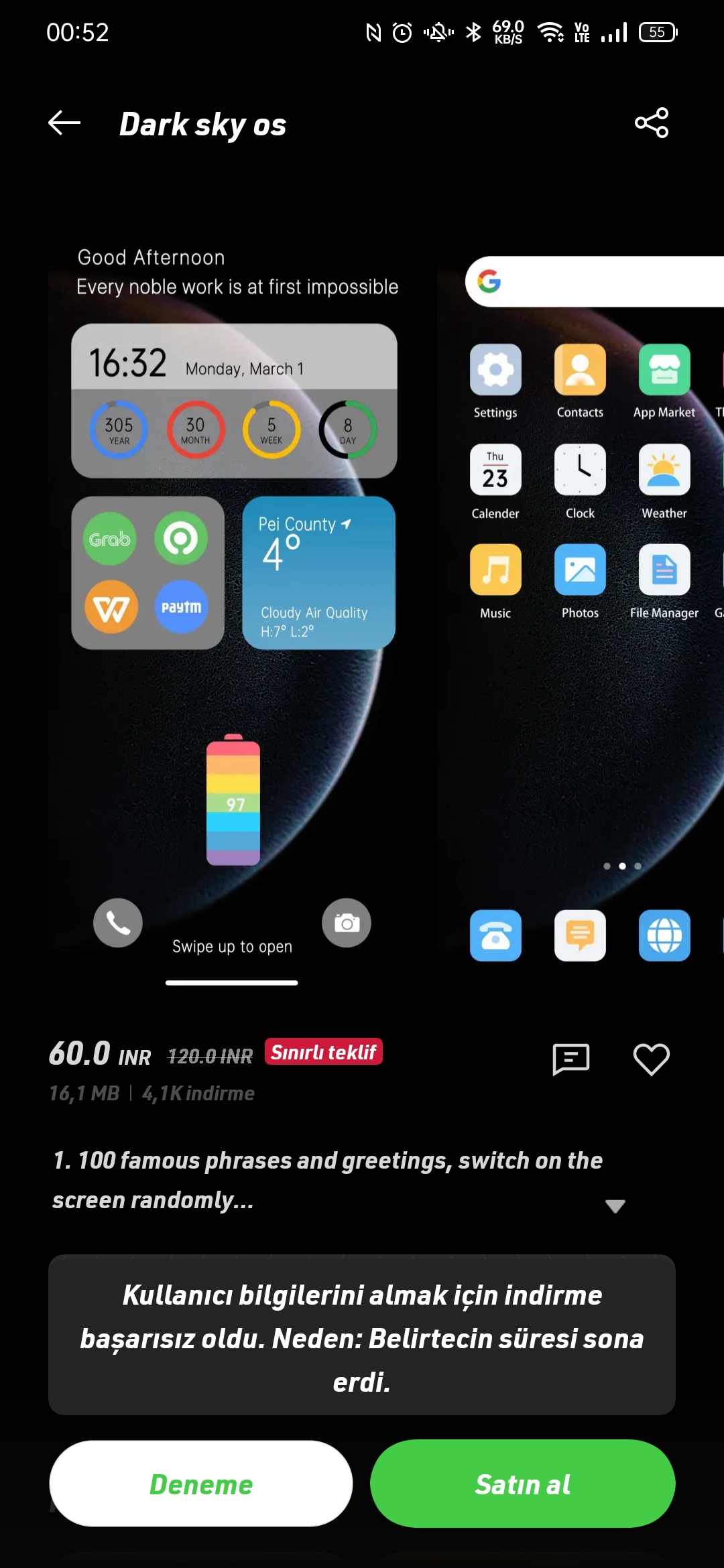The image size is (724, 1568).
Task: Expand the theme description
Action: 615,1206
